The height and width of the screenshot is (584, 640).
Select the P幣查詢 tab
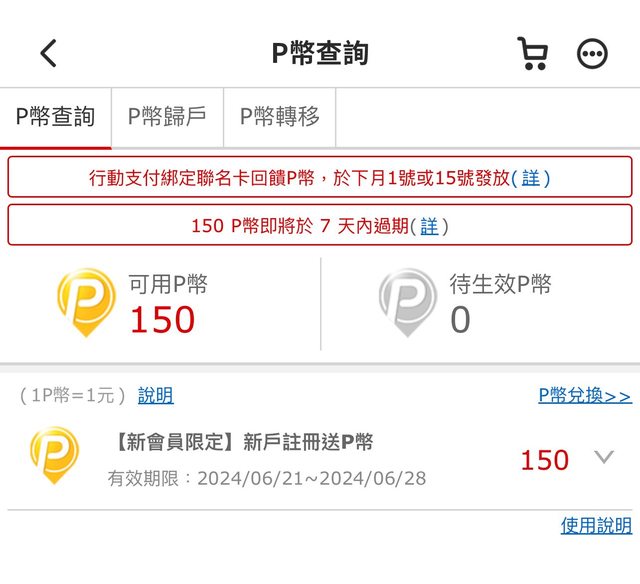tap(55, 117)
